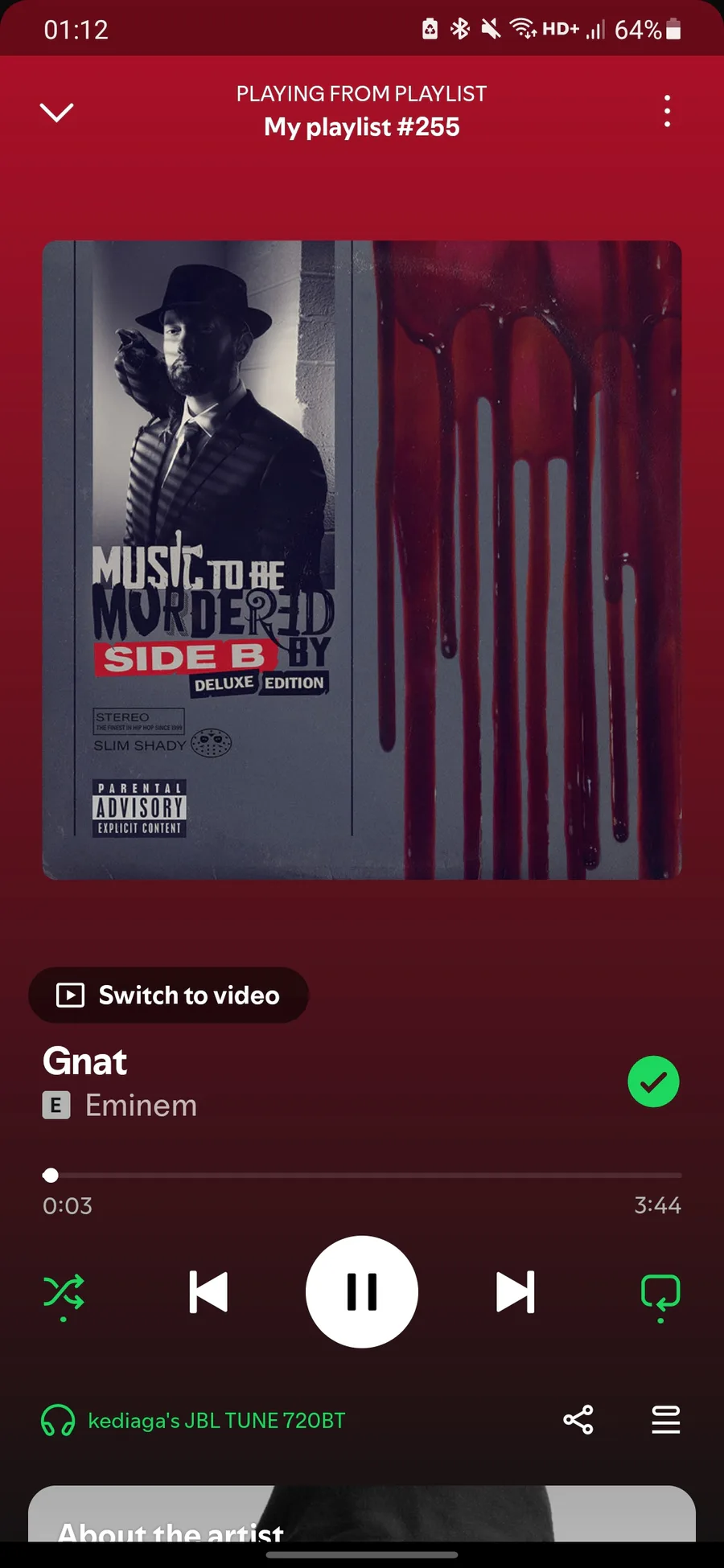The image size is (724, 1568).
Task: Skip to the previous track
Action: [208, 1292]
